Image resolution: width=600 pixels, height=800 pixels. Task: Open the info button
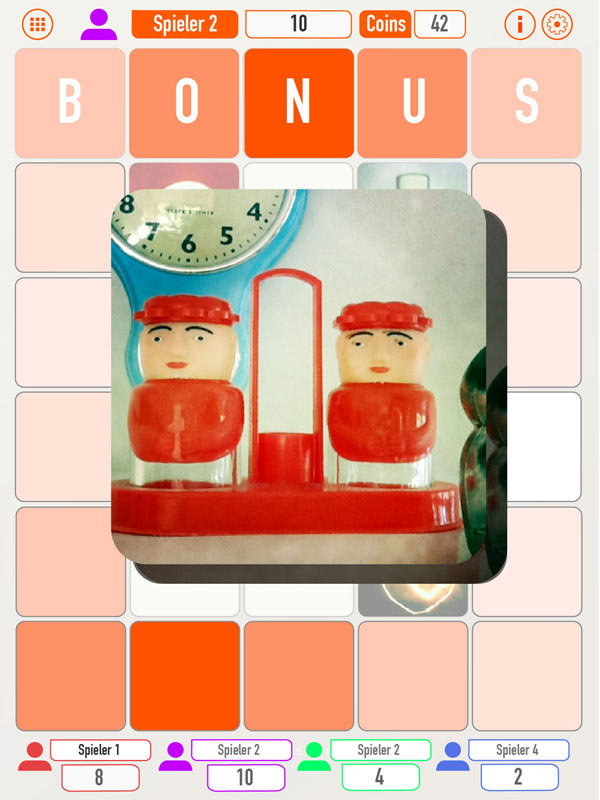(x=519, y=24)
